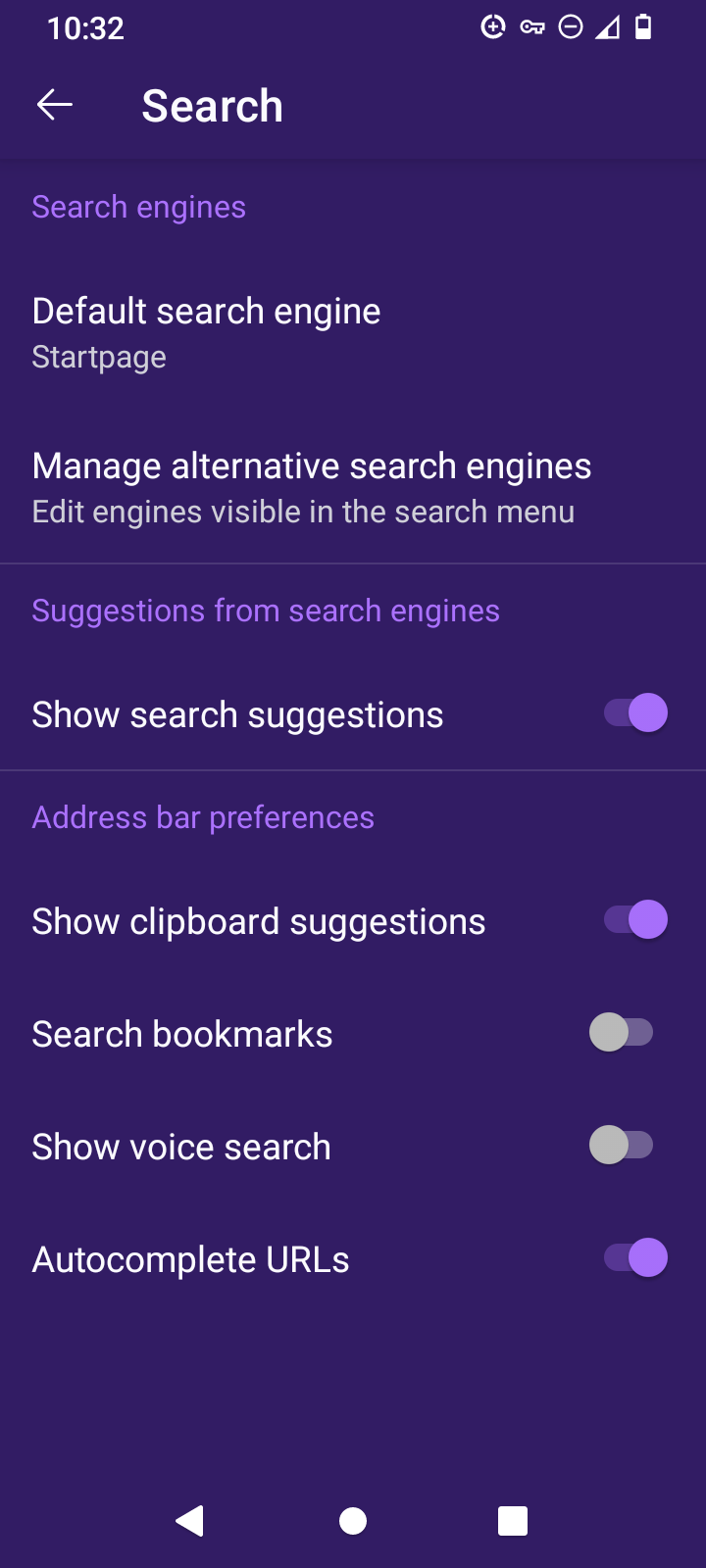This screenshot has width=706, height=1568.
Task: Disable Show clipboard suggestions switch
Action: (x=635, y=920)
